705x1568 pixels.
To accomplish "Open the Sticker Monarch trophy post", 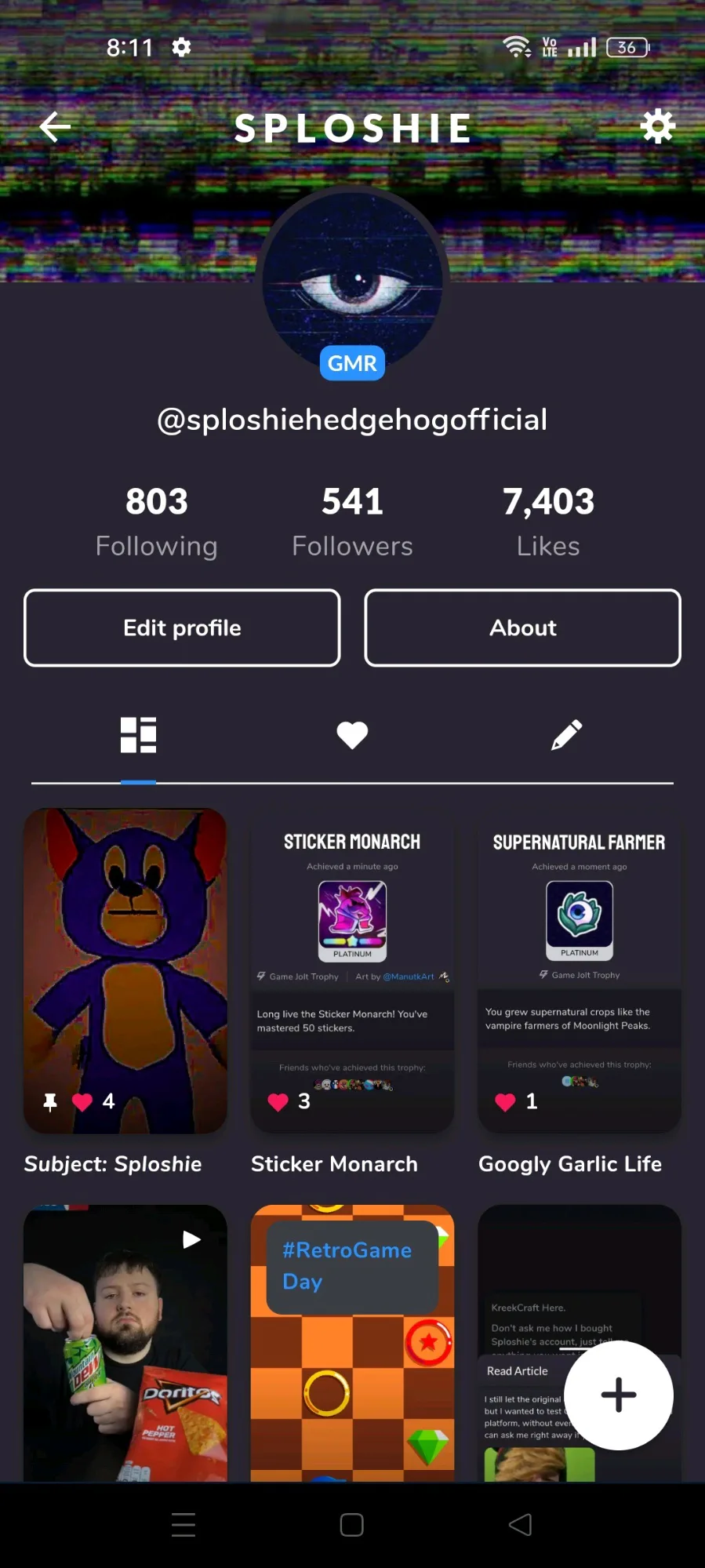I will (x=352, y=971).
